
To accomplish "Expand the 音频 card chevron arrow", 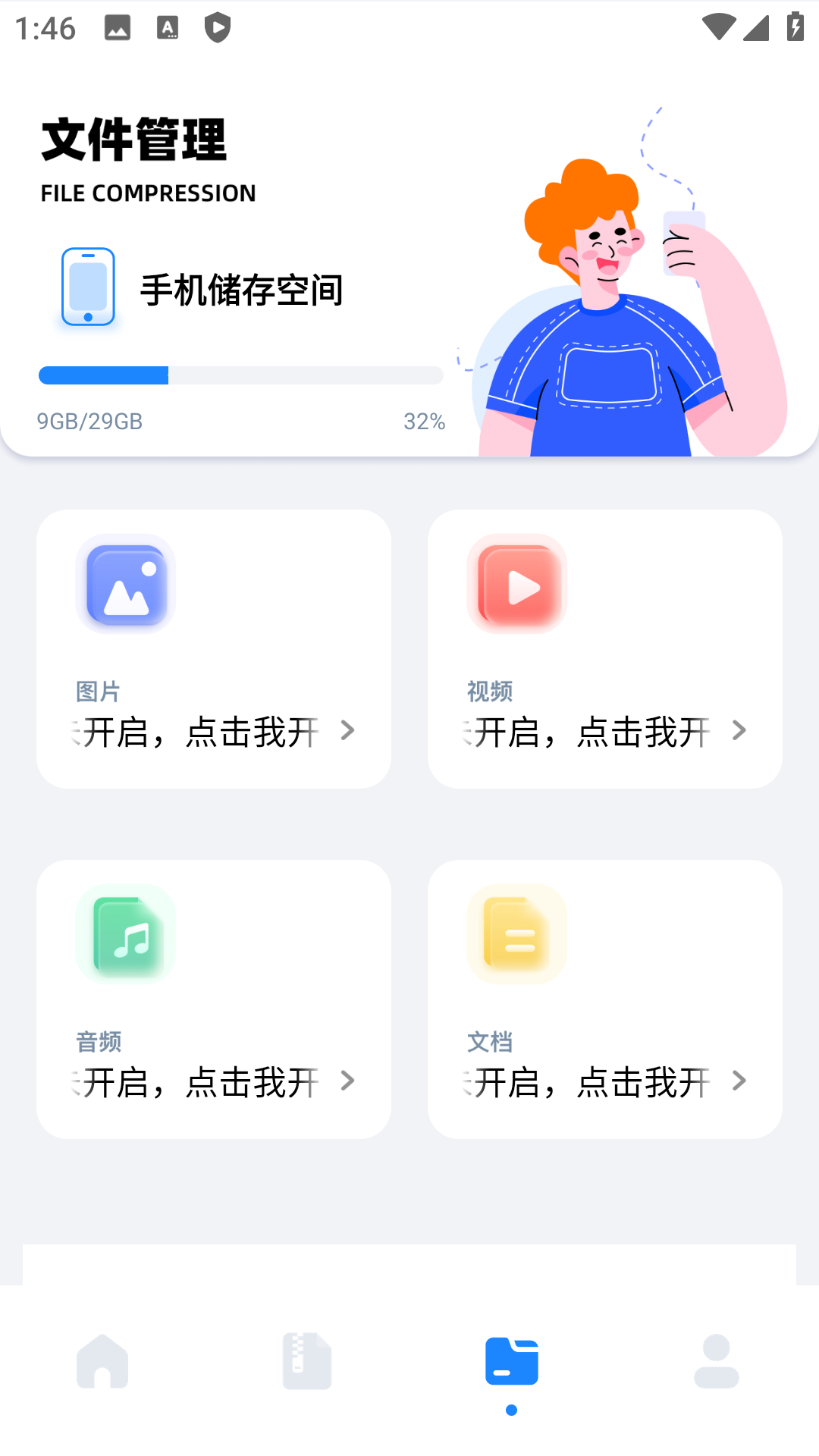I will (348, 1081).
